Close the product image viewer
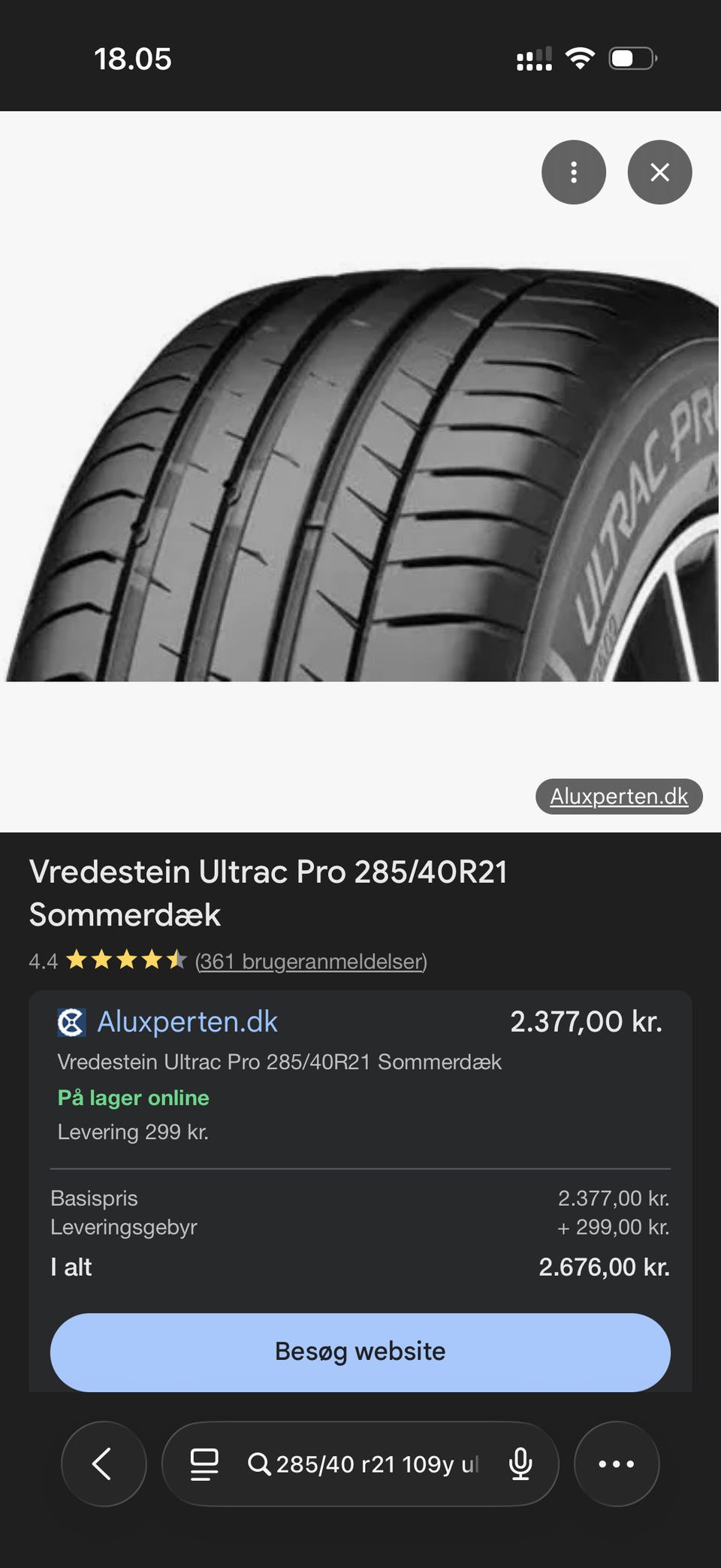 point(659,172)
